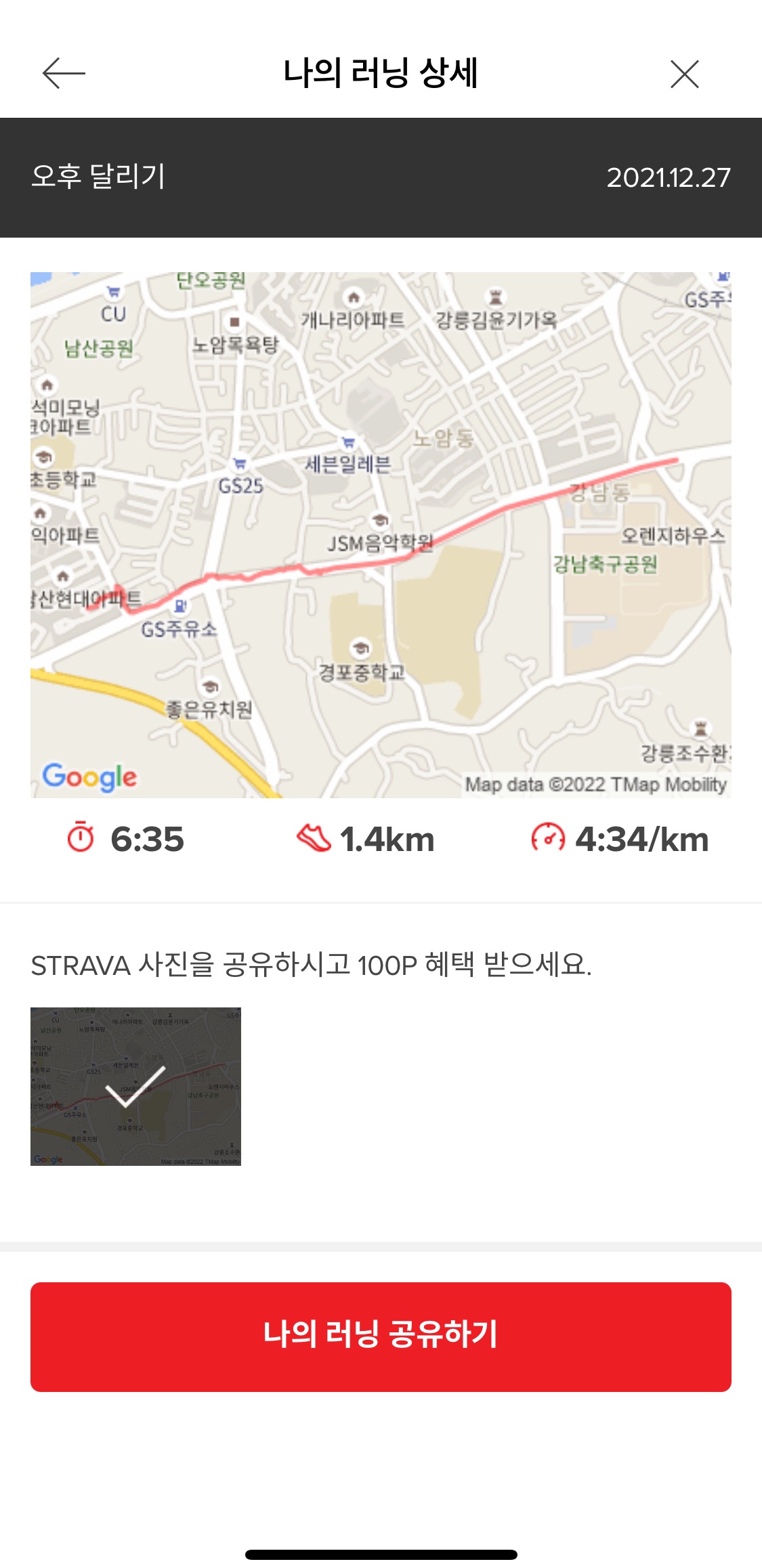The width and height of the screenshot is (762, 1568).
Task: Deselect the checked STRAVA map photo
Action: pos(135,1087)
